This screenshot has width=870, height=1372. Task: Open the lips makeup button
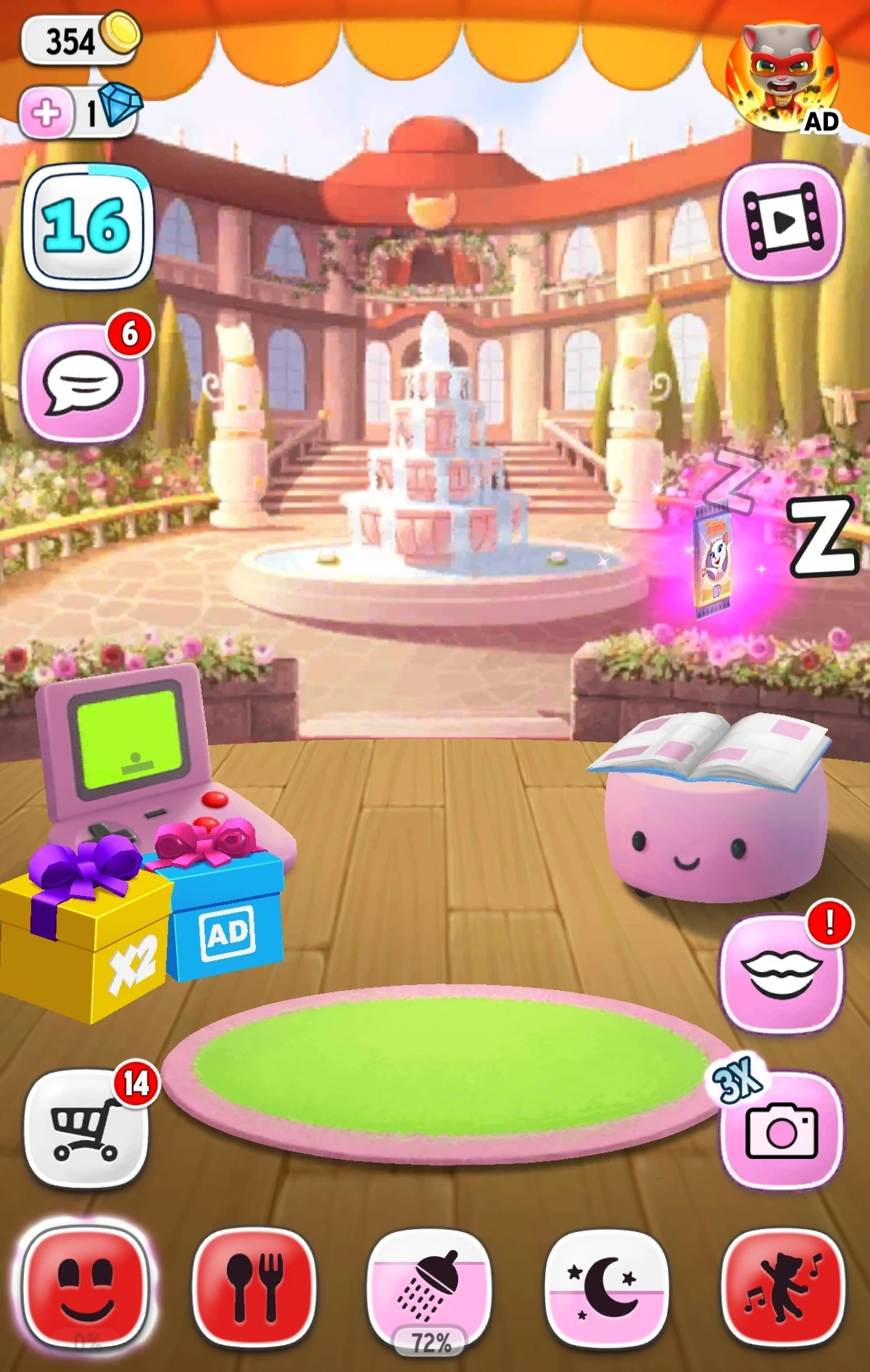[782, 973]
